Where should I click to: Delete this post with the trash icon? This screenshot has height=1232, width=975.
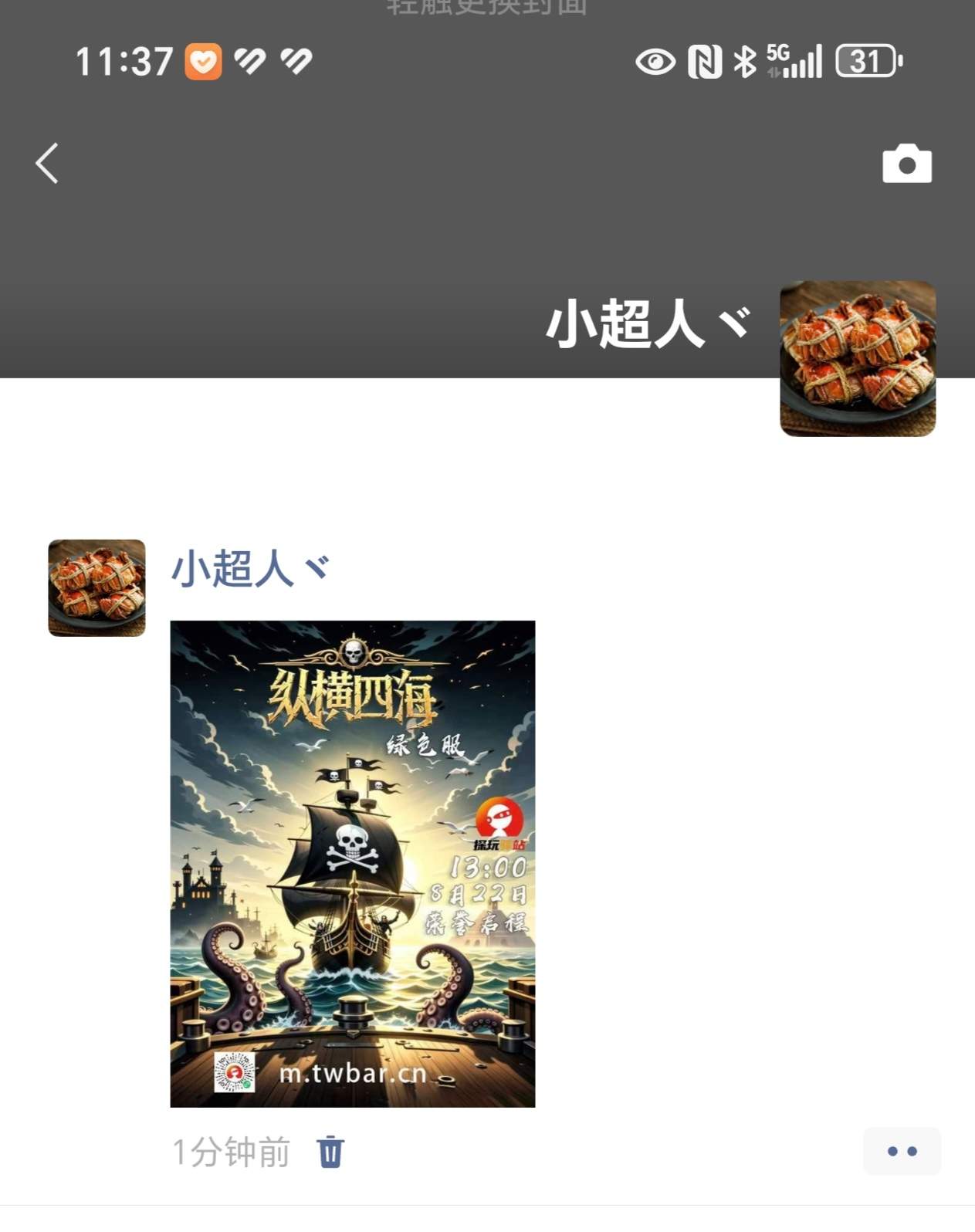[x=330, y=1152]
